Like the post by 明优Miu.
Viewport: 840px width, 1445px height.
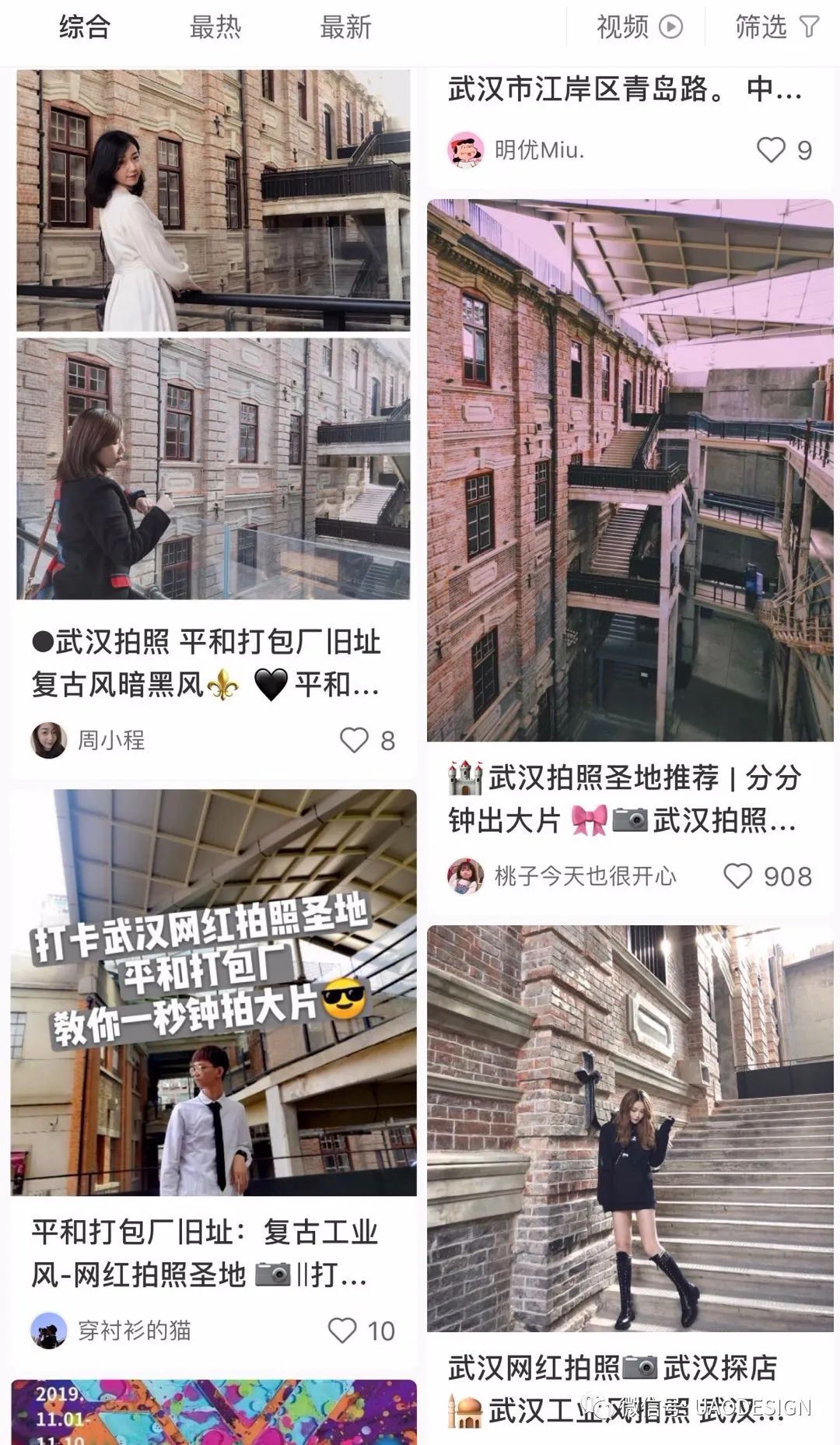click(x=771, y=149)
